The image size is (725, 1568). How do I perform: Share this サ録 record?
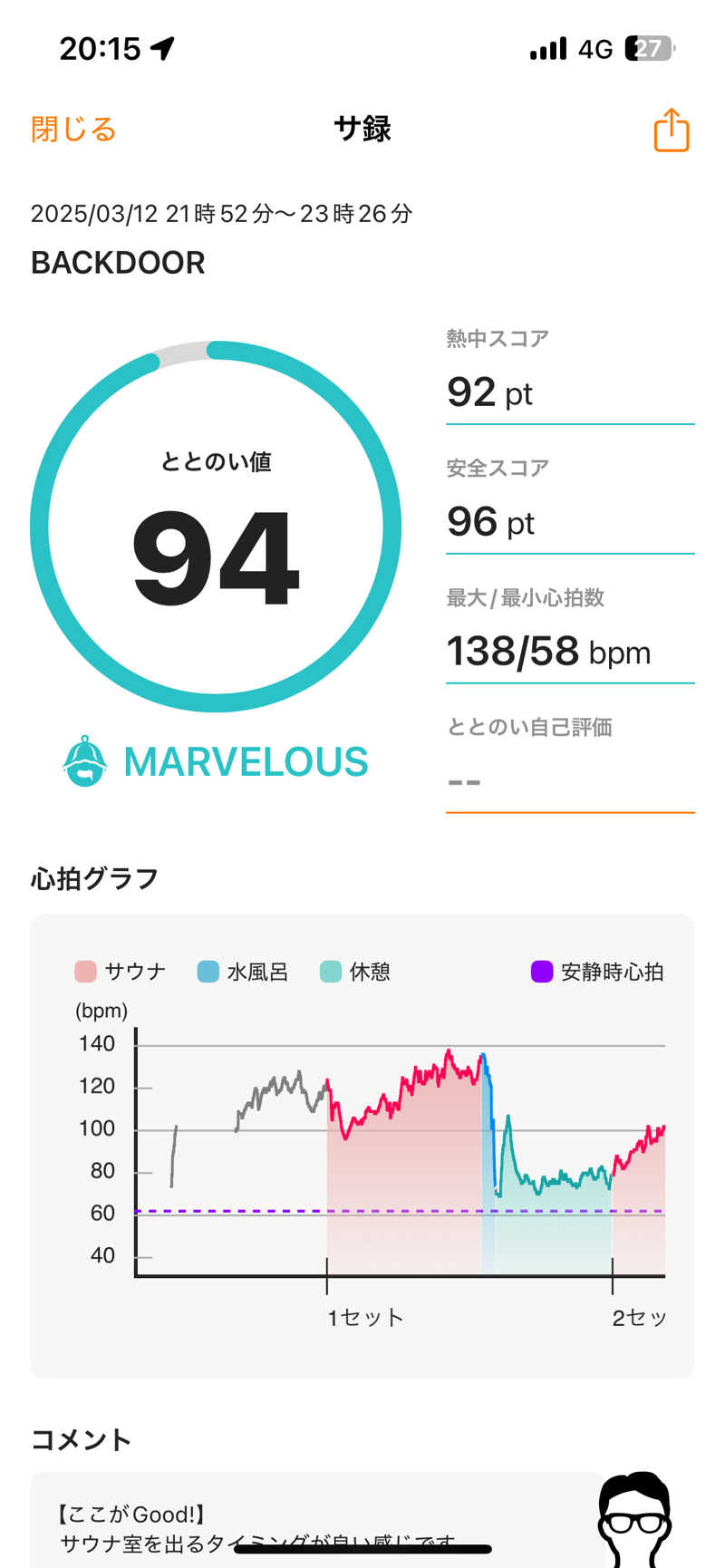coord(671,130)
